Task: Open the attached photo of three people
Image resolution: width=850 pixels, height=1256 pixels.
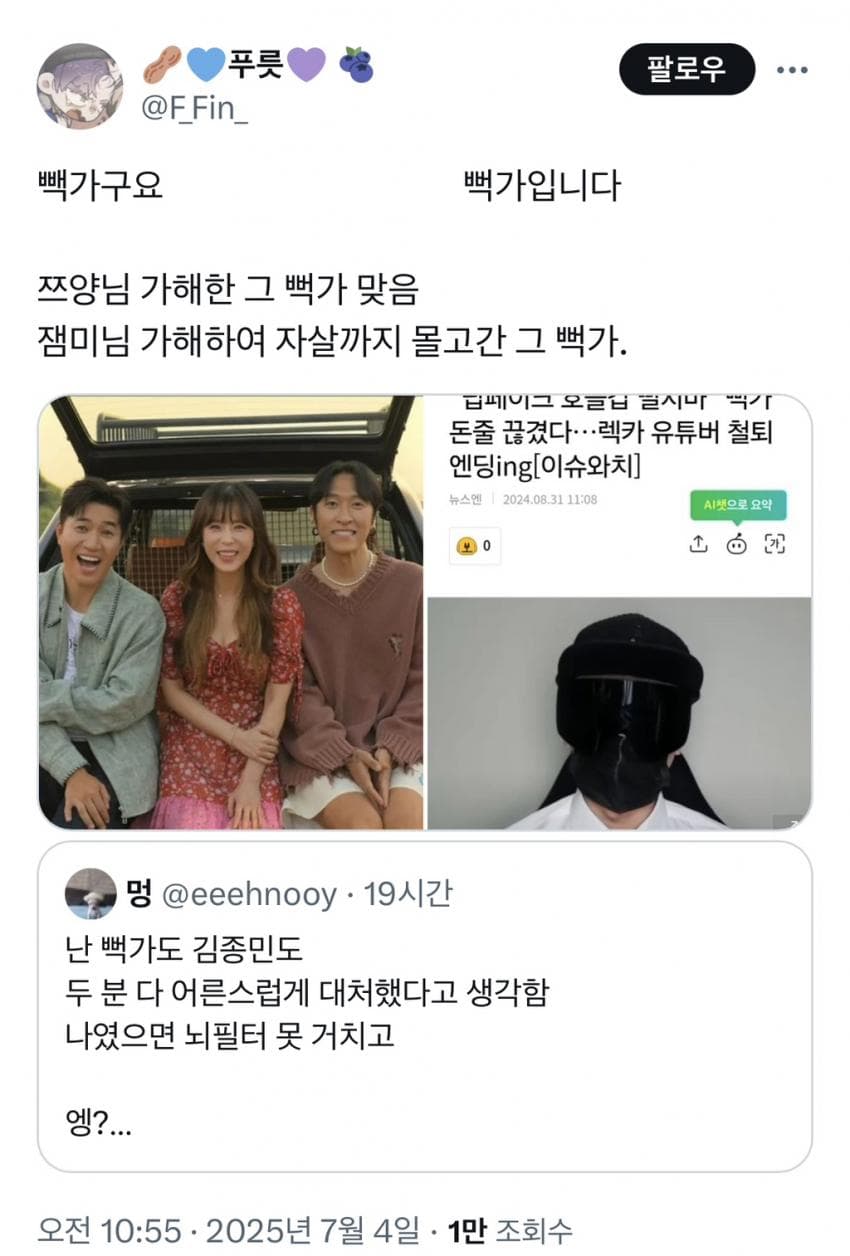Action: click(x=231, y=612)
